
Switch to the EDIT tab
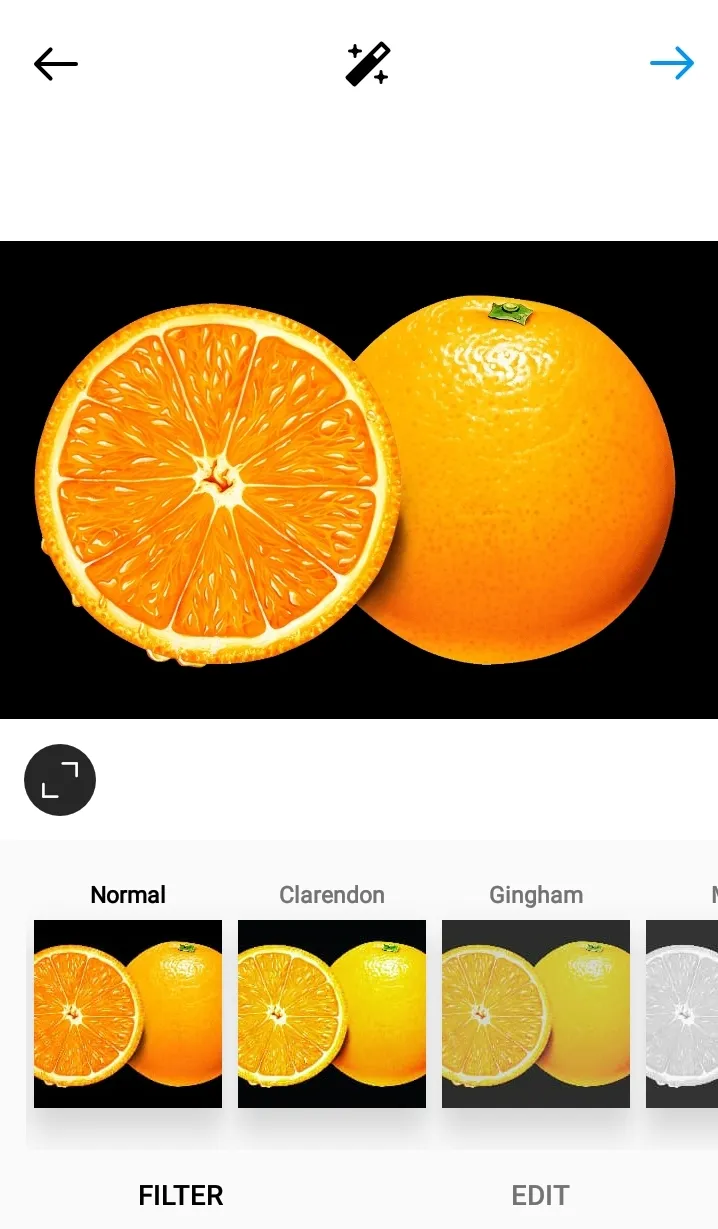[x=540, y=1195]
